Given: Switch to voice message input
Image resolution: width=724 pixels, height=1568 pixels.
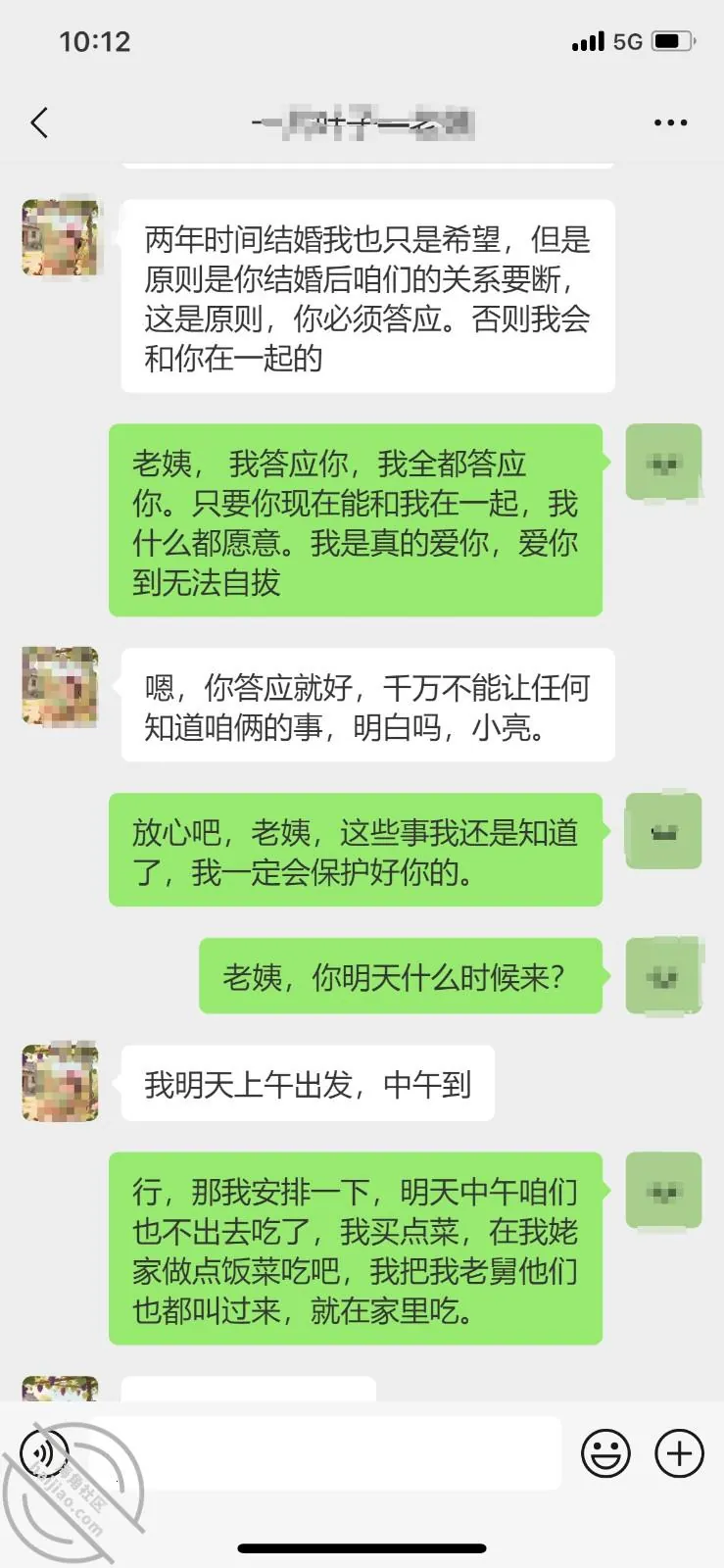Looking at the screenshot, I should pos(45,1452).
